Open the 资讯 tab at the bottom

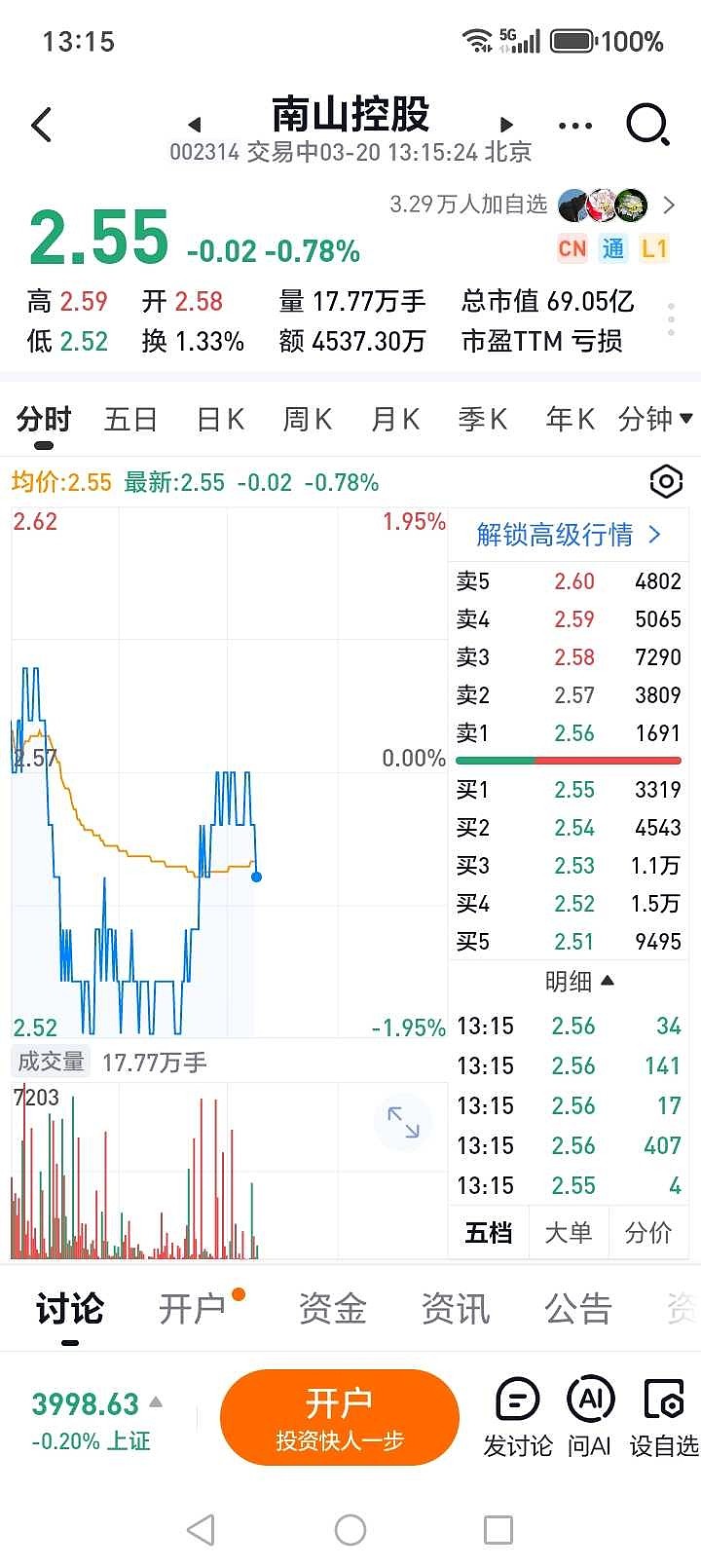pyautogui.click(x=456, y=1309)
